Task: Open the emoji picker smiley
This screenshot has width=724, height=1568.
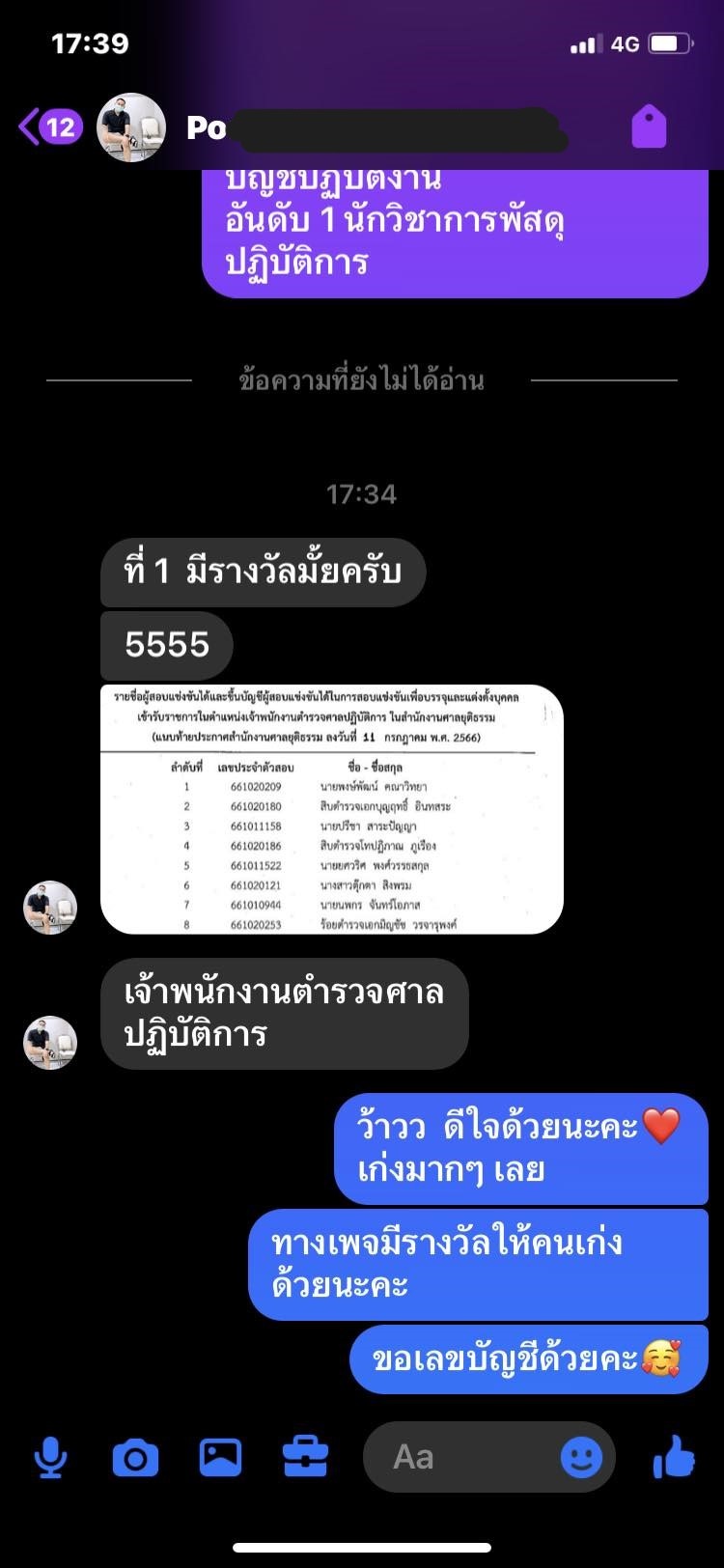Action: (581, 1457)
